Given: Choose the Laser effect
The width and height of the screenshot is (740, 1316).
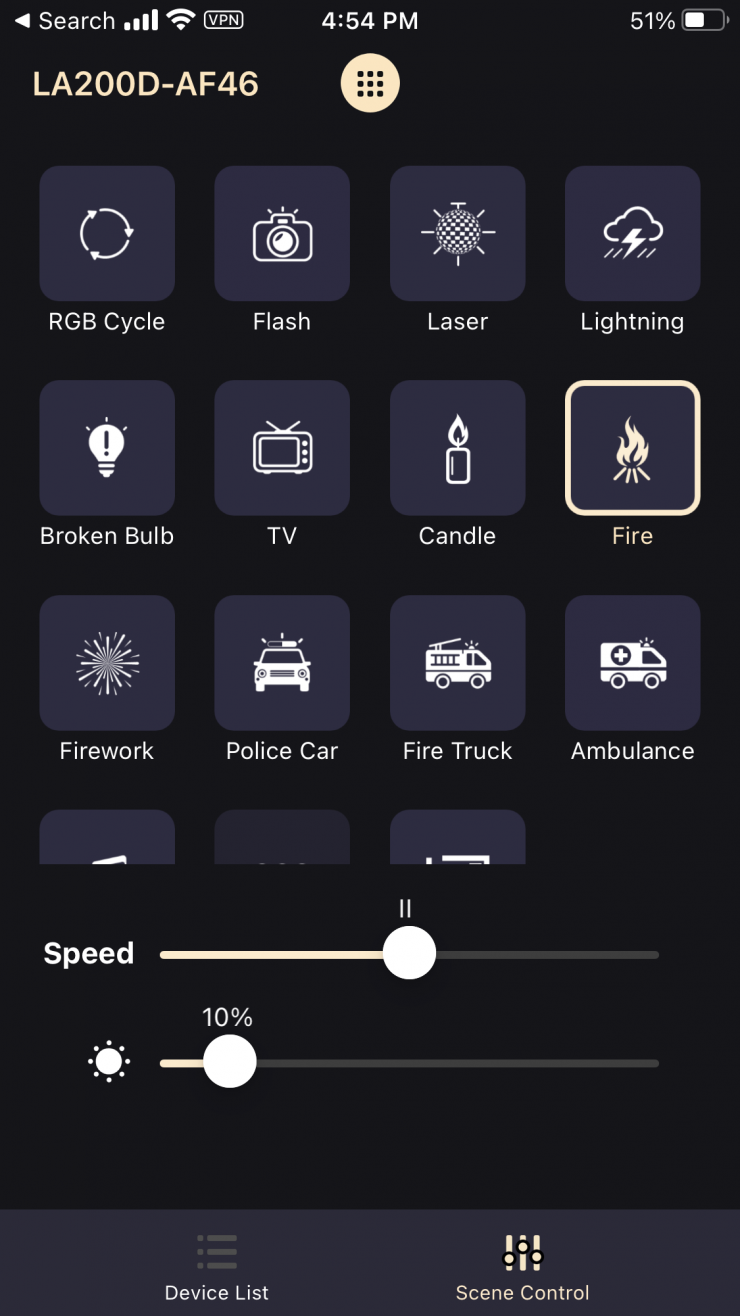Looking at the screenshot, I should pos(457,234).
